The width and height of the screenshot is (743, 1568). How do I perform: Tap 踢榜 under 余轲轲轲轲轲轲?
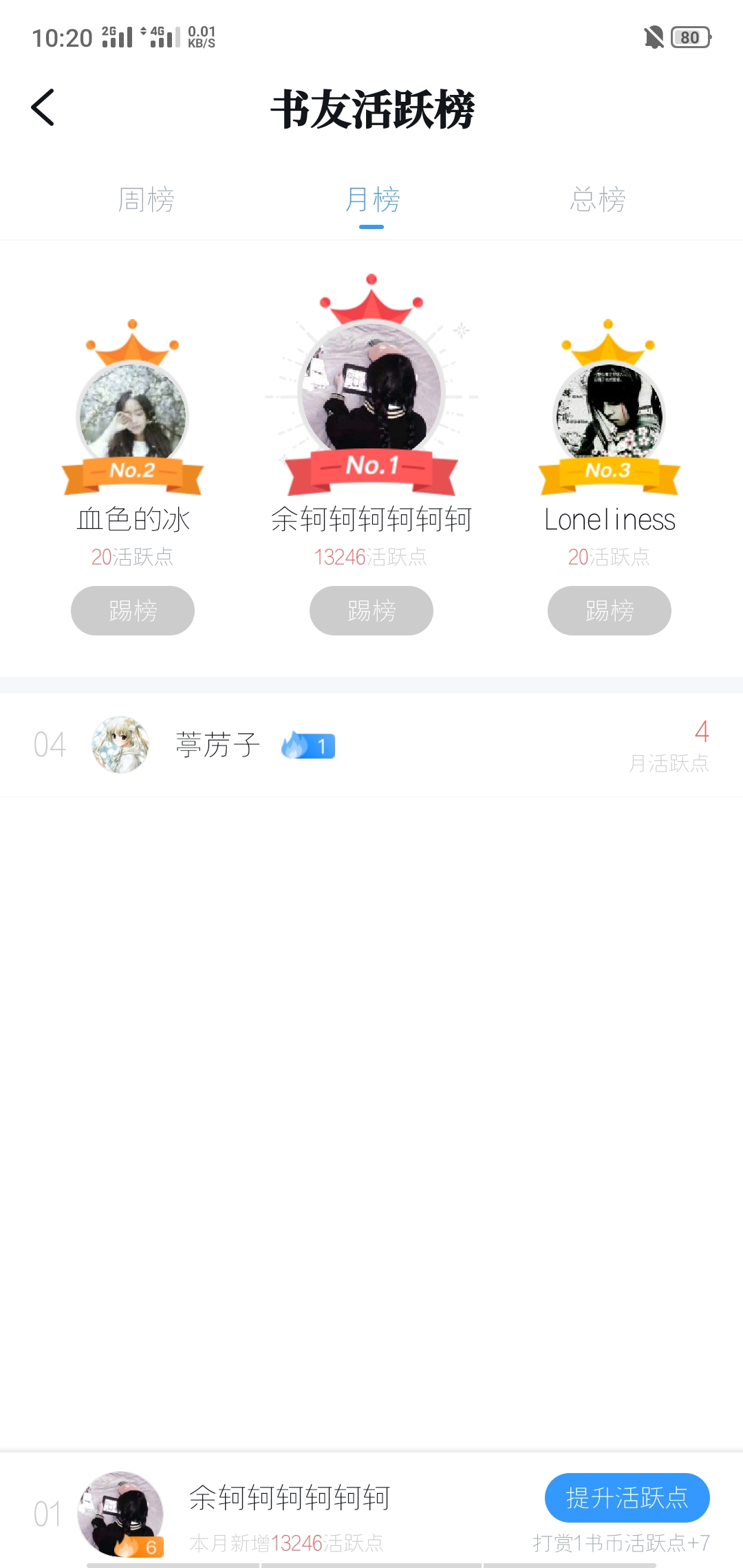pyautogui.click(x=371, y=611)
